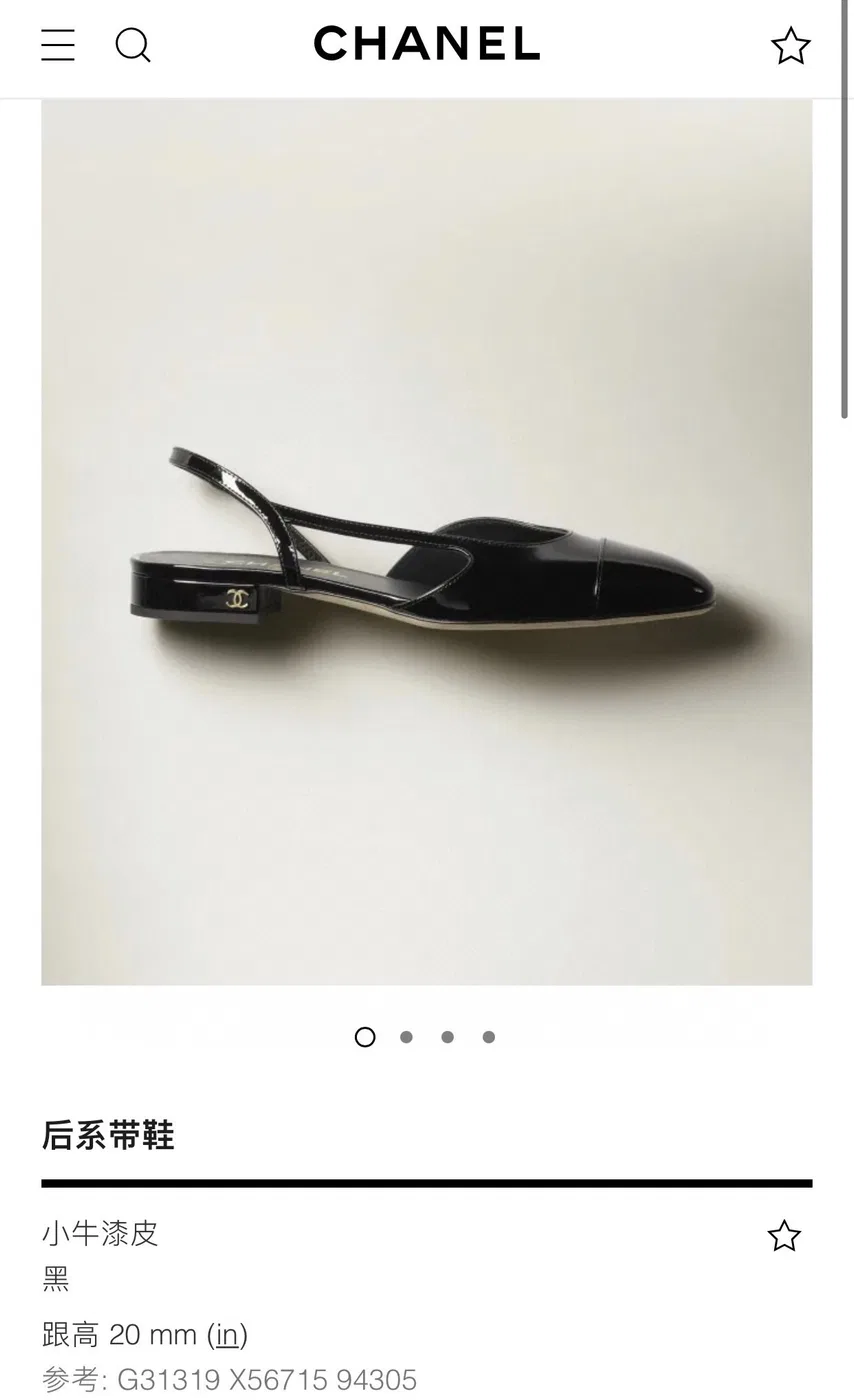Open the hamburger menu
854x1400 pixels.
click(x=58, y=45)
